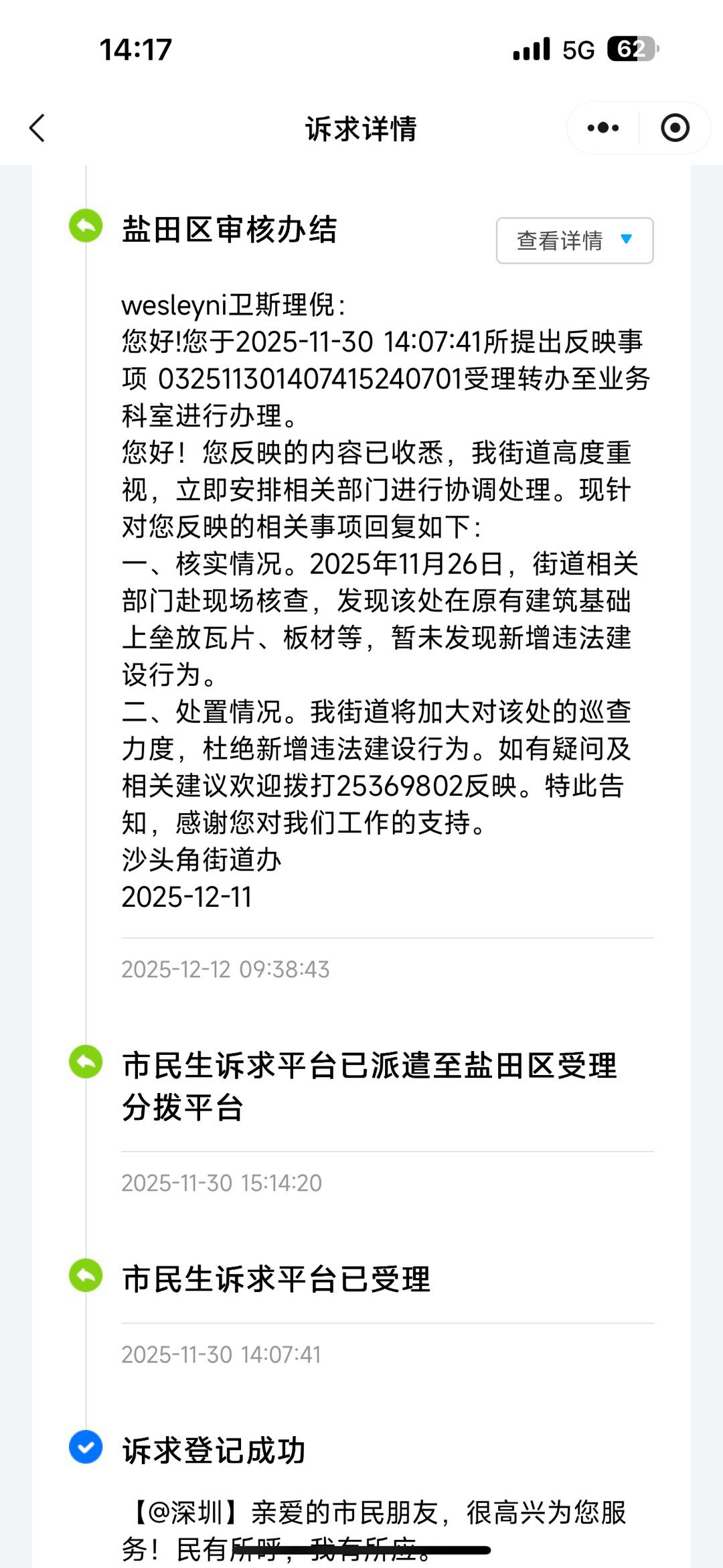Go back from 诉求详情 page

[37, 128]
